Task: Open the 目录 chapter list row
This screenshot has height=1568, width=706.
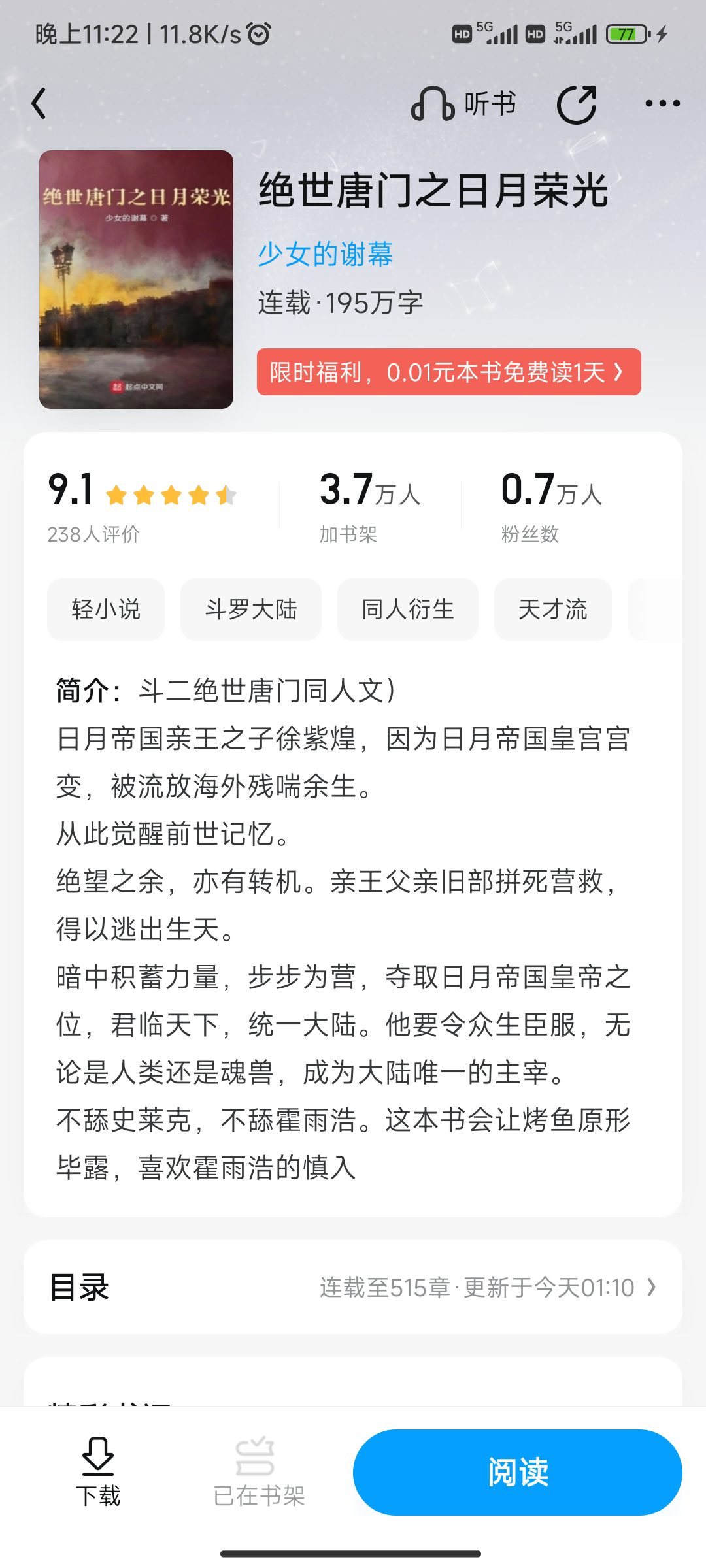Action: (x=353, y=1287)
